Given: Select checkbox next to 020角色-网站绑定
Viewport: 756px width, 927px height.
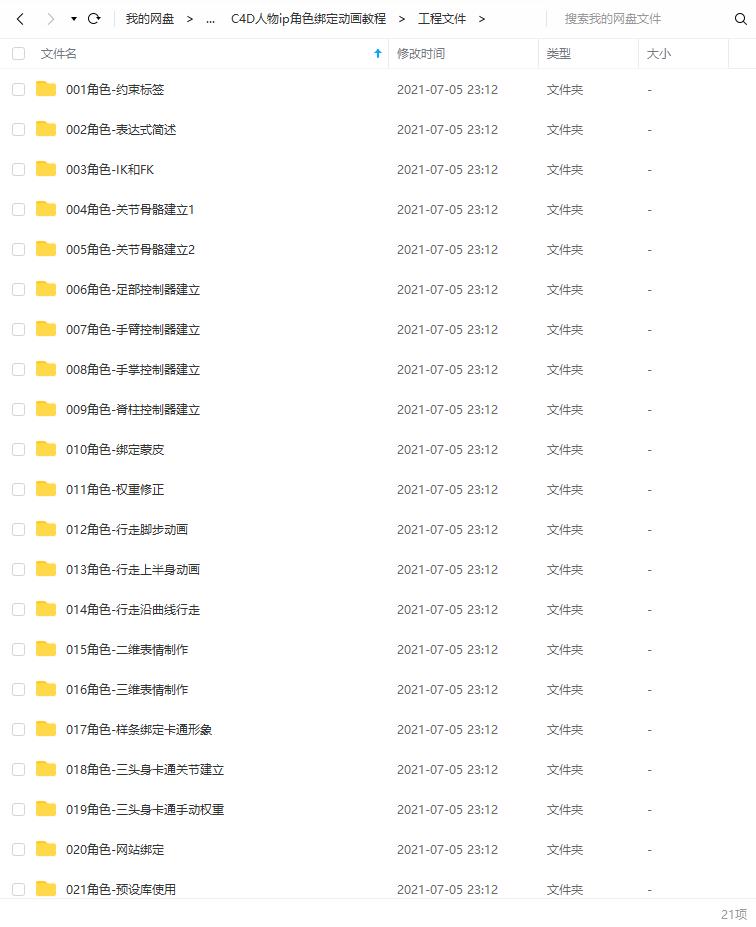Looking at the screenshot, I should [18, 850].
